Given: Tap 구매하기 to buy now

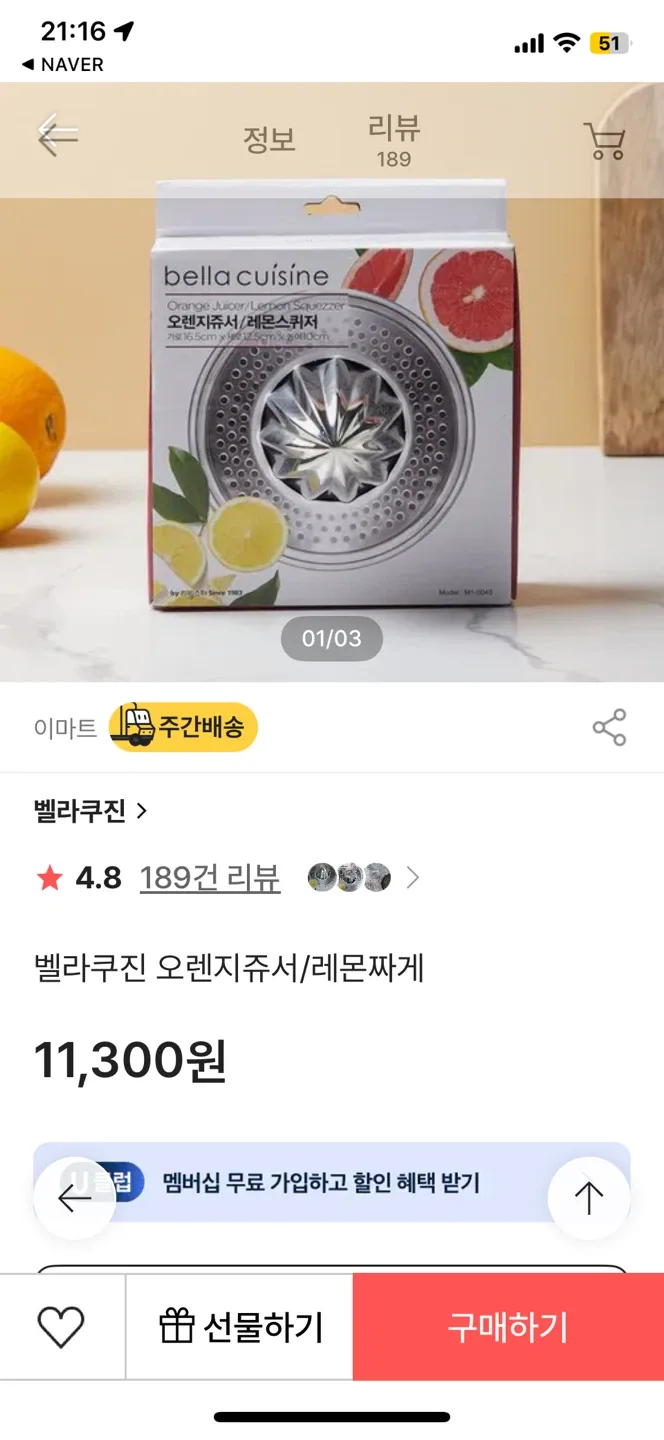Looking at the screenshot, I should coord(508,1327).
